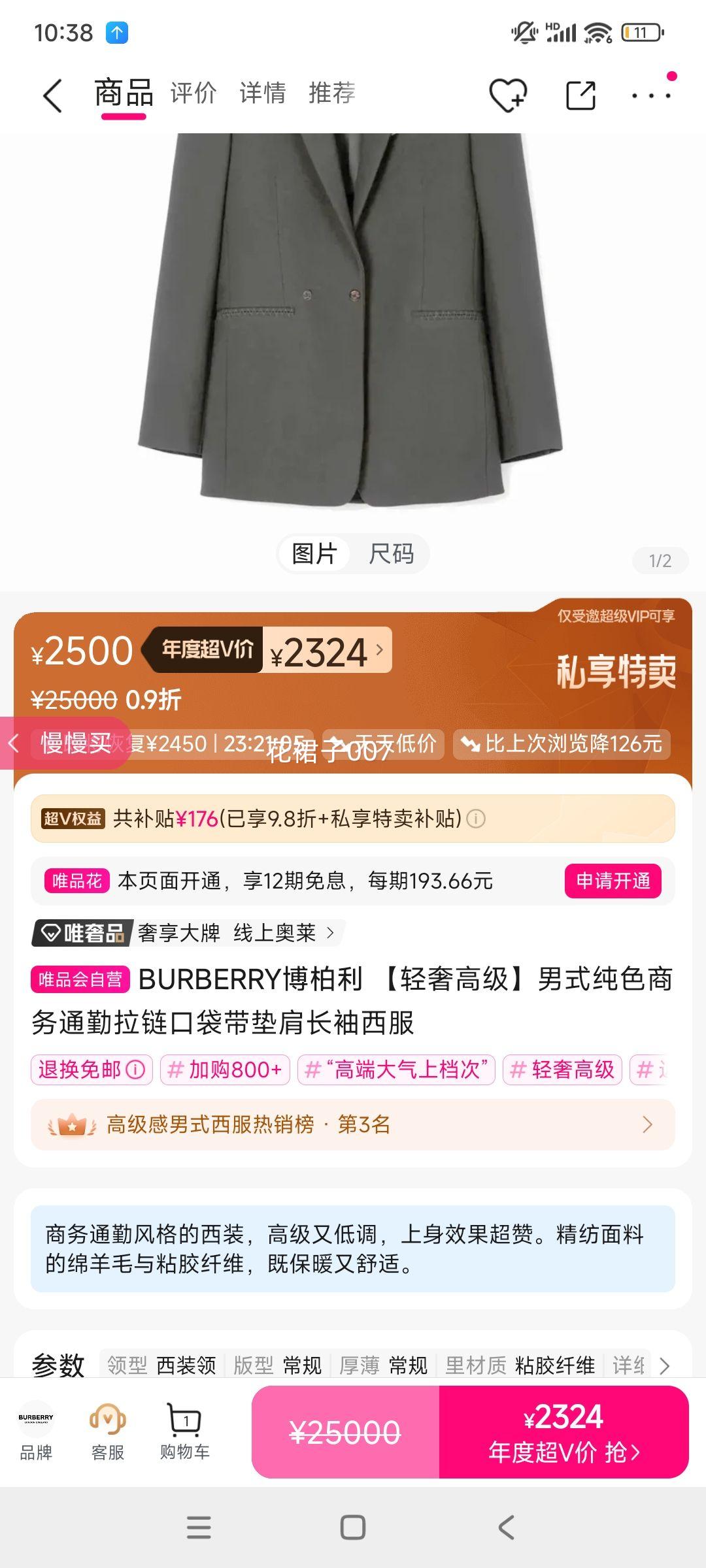
Task: Select the 加购800+ hashtag pill
Action: pos(226,1070)
